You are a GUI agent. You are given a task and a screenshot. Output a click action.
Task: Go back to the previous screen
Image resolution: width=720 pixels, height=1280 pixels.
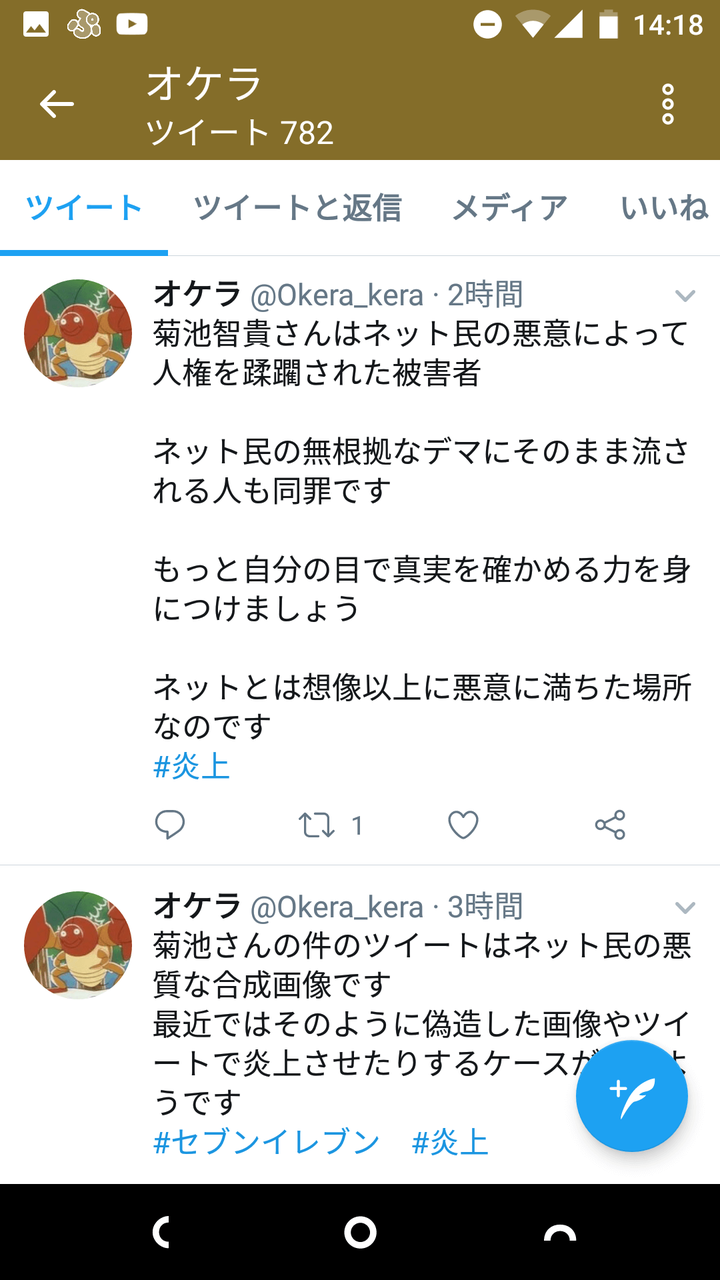57,102
